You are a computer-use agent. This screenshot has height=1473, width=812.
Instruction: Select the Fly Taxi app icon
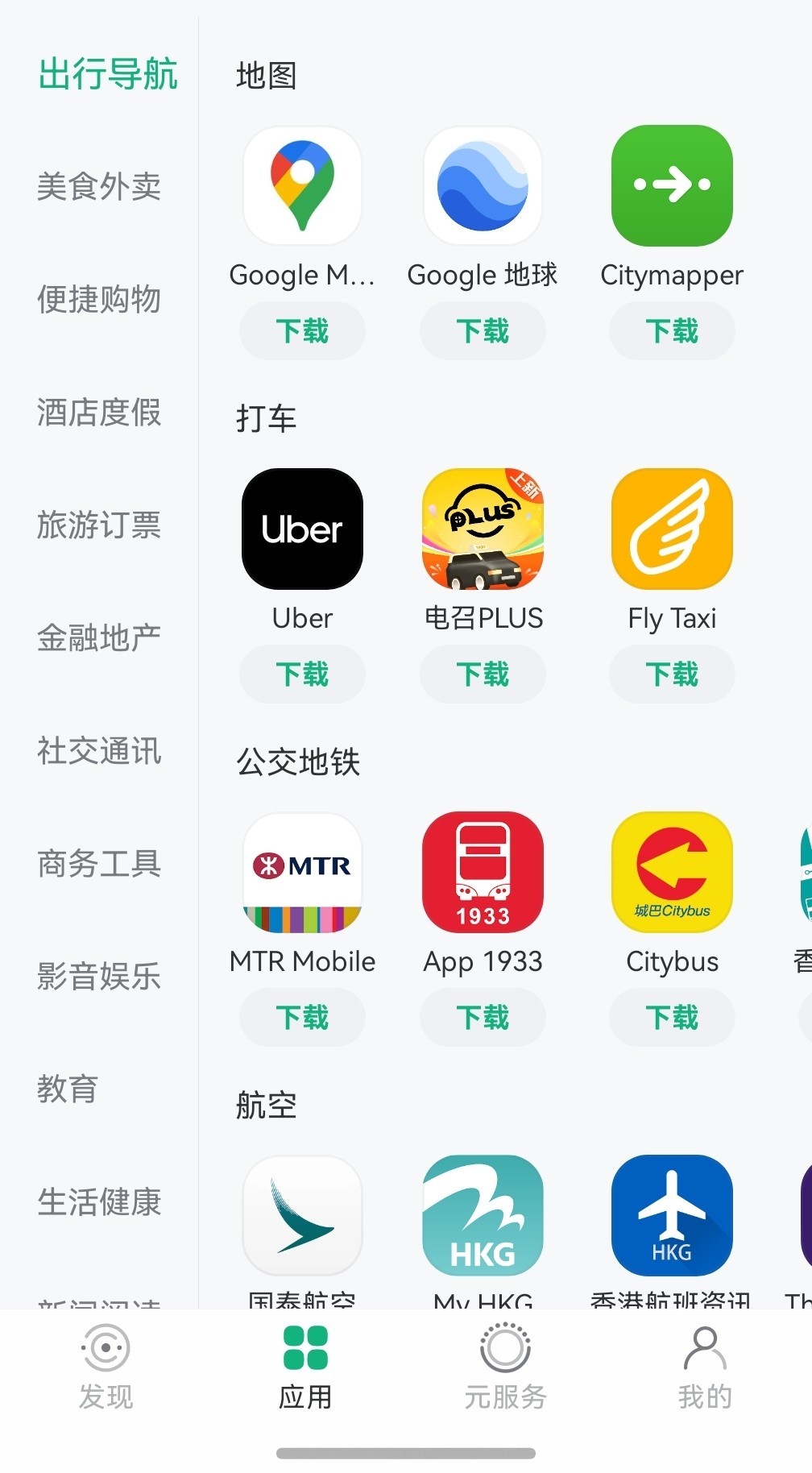tap(672, 529)
